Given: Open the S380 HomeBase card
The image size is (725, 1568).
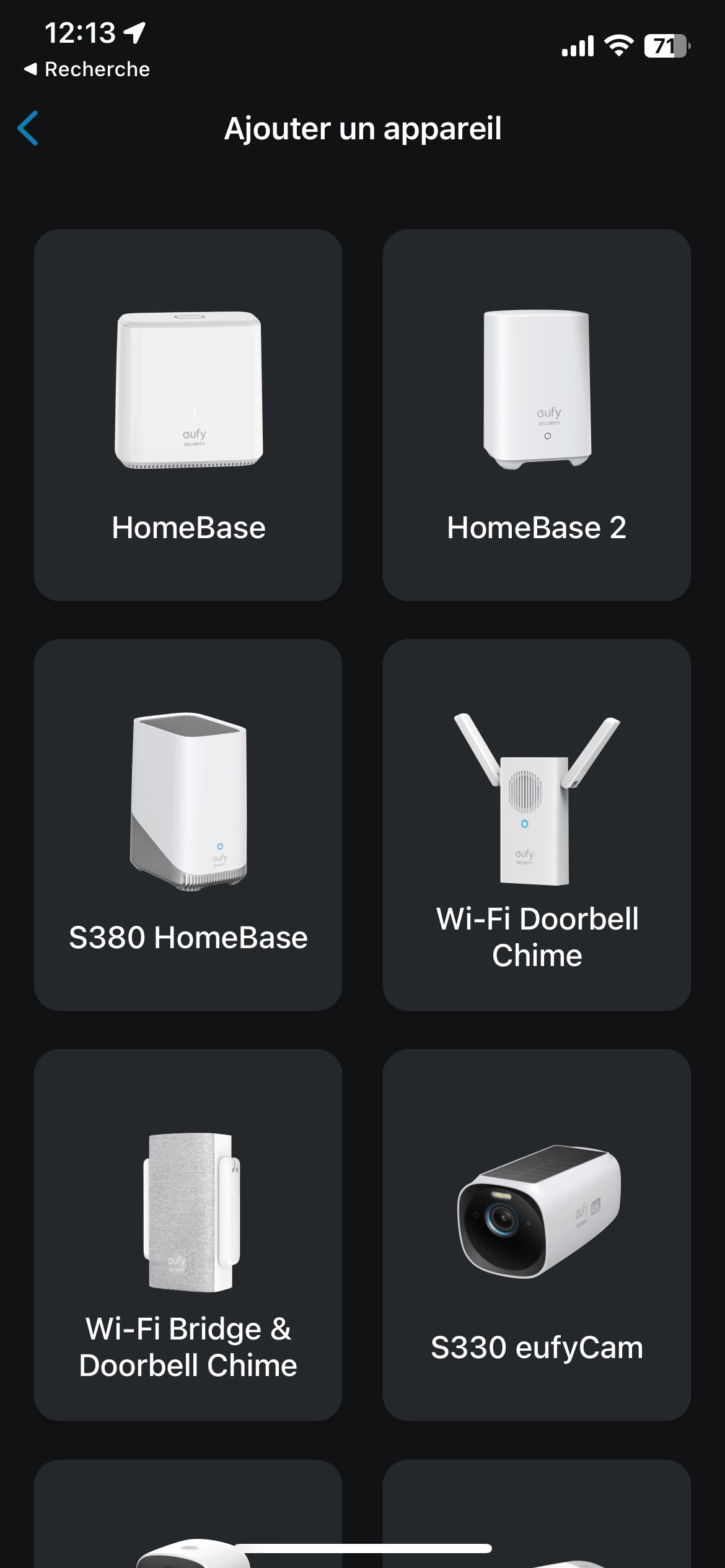Looking at the screenshot, I should [188, 825].
